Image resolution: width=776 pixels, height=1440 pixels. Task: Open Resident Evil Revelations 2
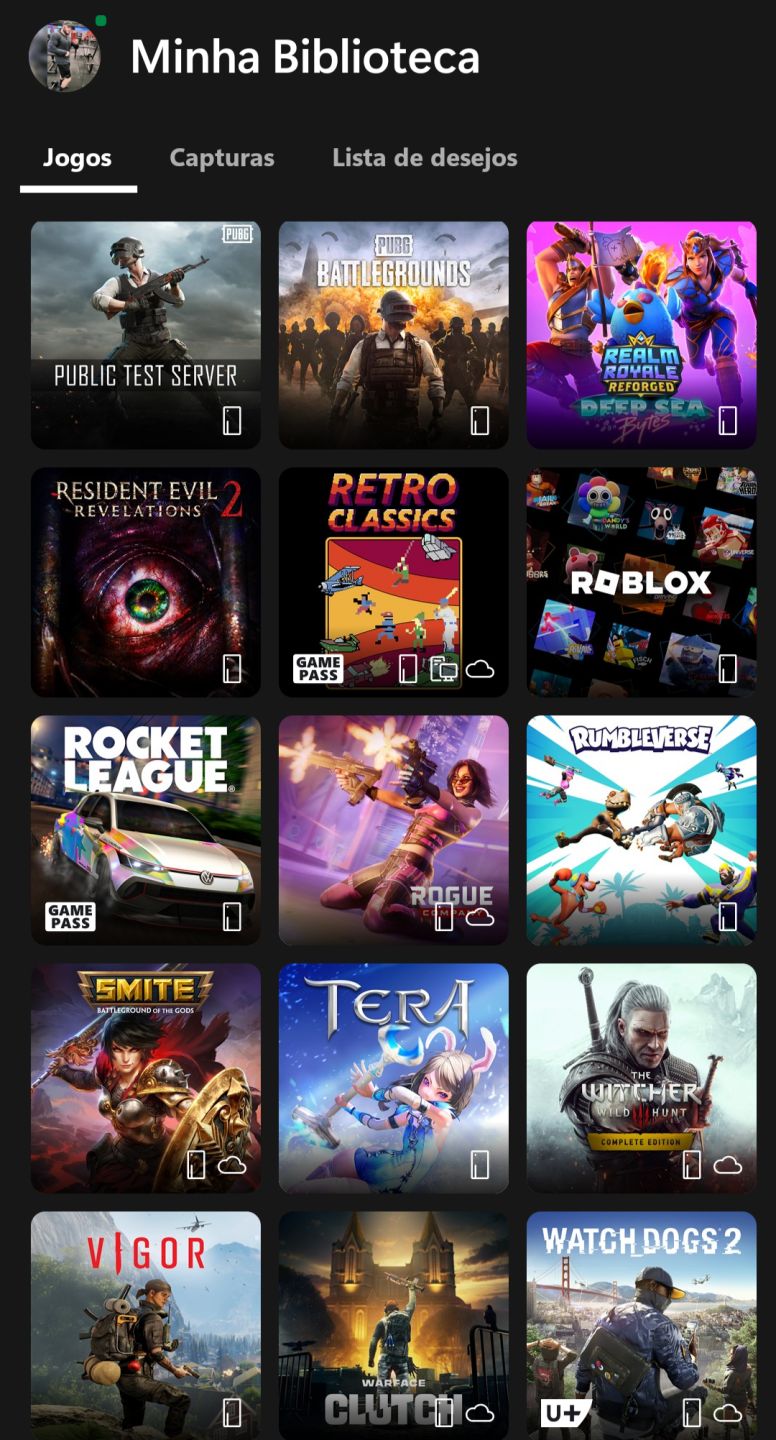146,583
